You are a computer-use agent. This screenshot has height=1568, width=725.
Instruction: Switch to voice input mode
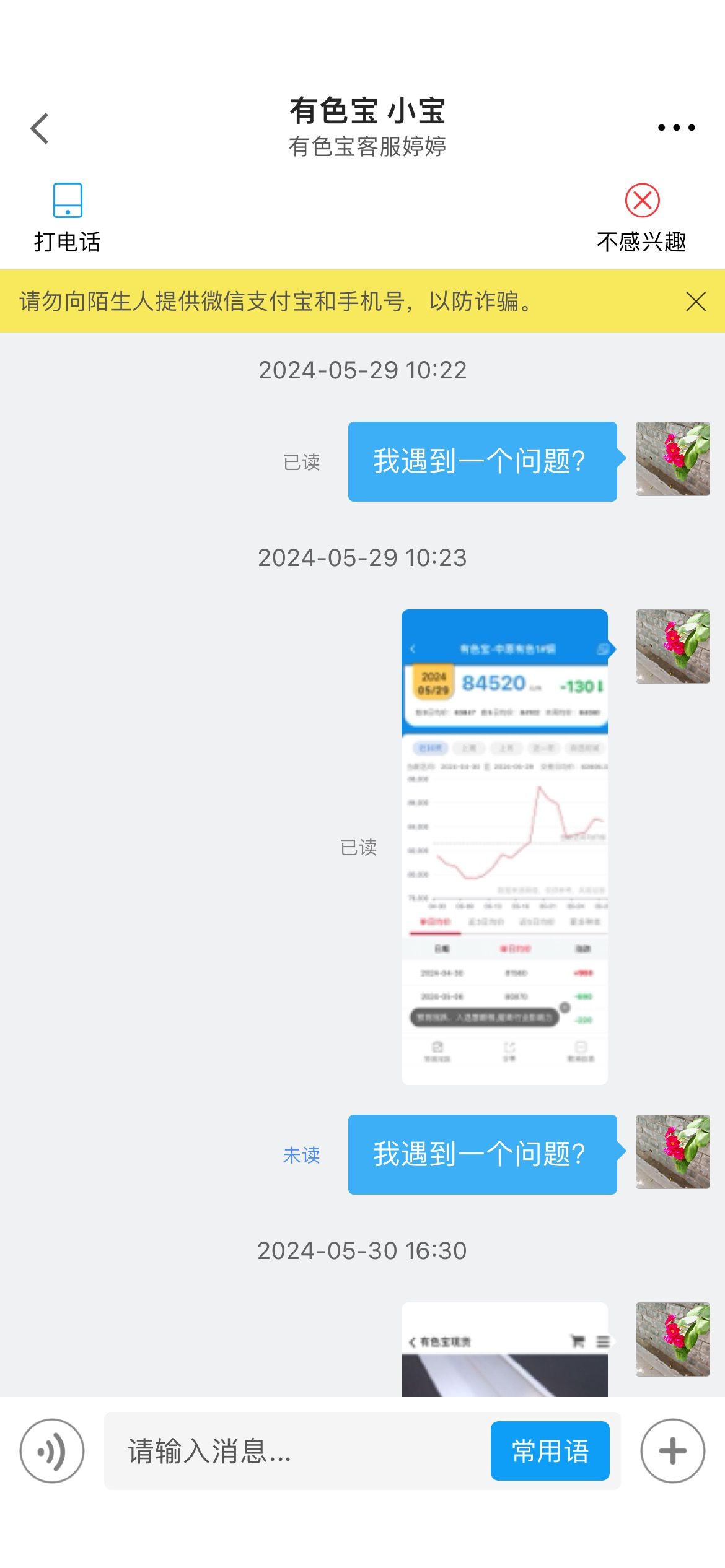[52, 1451]
